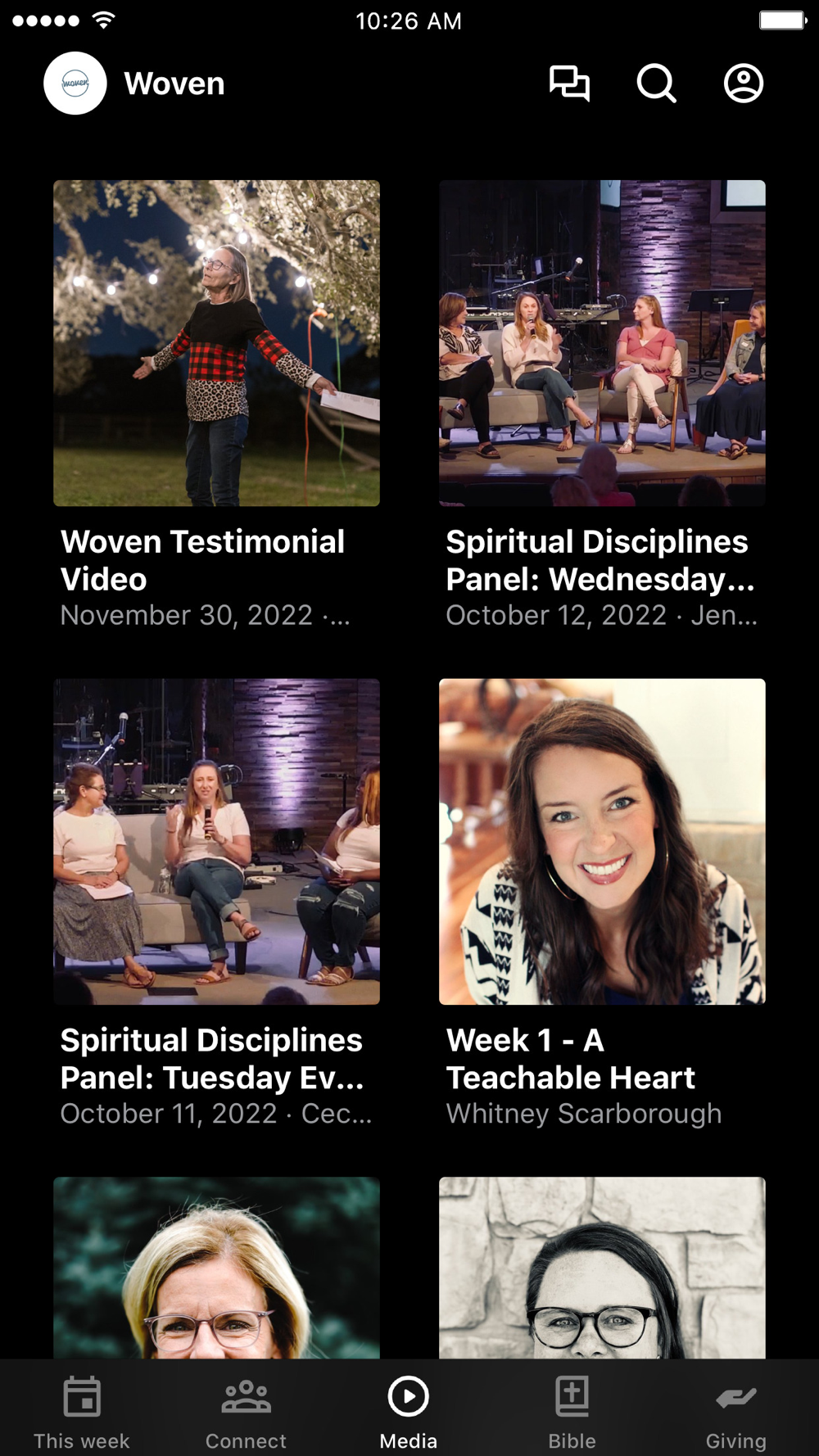The height and width of the screenshot is (1456, 819).
Task: Open Spiritual Disciplines Panel: Wednesday video
Action: (x=602, y=343)
